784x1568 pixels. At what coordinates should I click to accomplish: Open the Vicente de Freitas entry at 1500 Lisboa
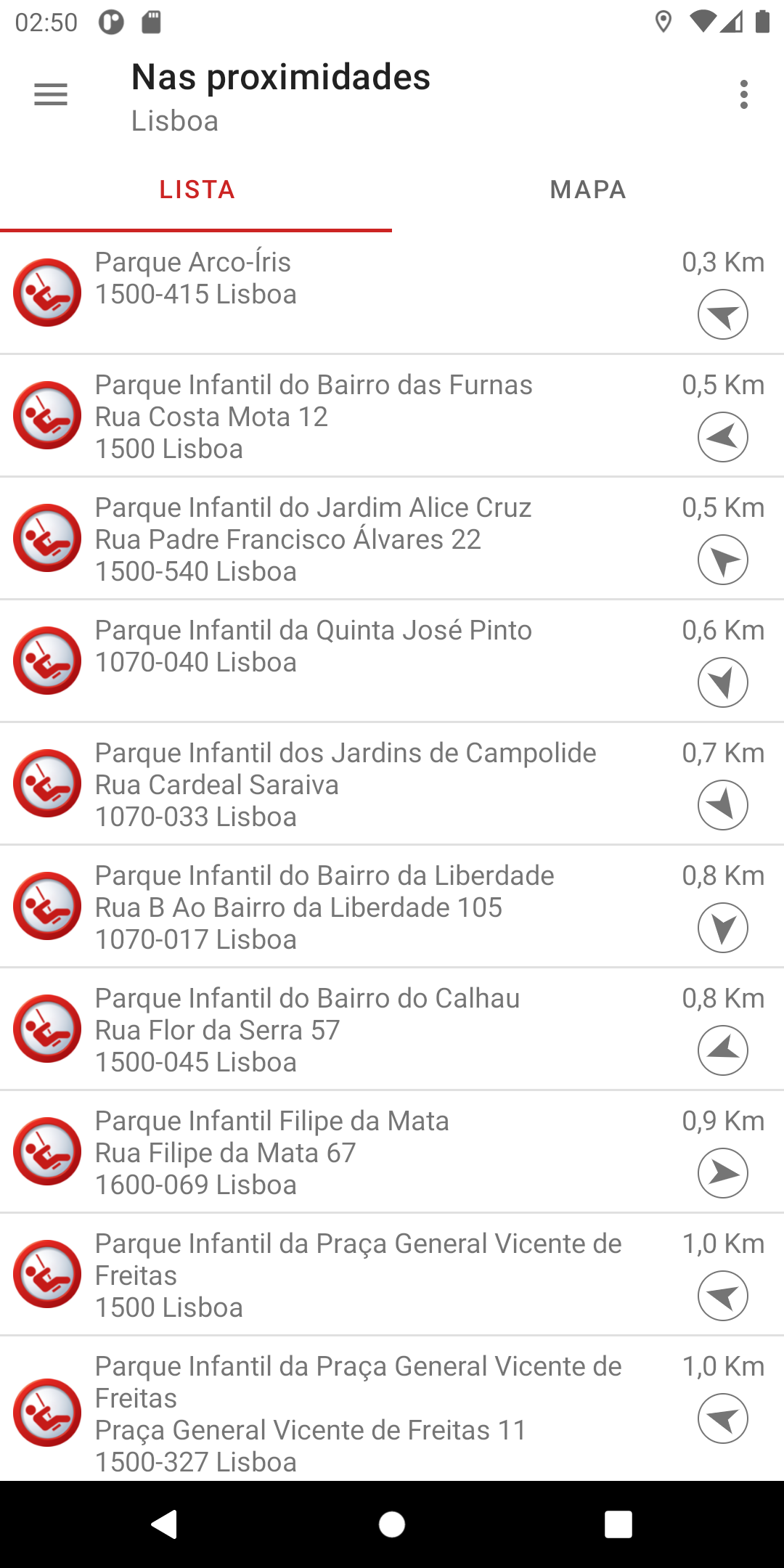click(x=392, y=1275)
